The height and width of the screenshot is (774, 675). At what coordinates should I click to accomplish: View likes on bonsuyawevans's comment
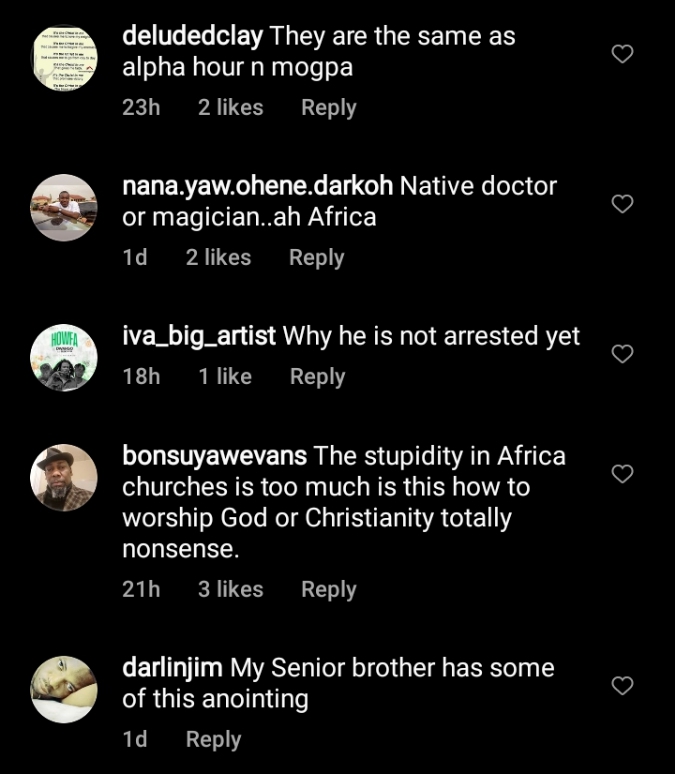point(230,590)
